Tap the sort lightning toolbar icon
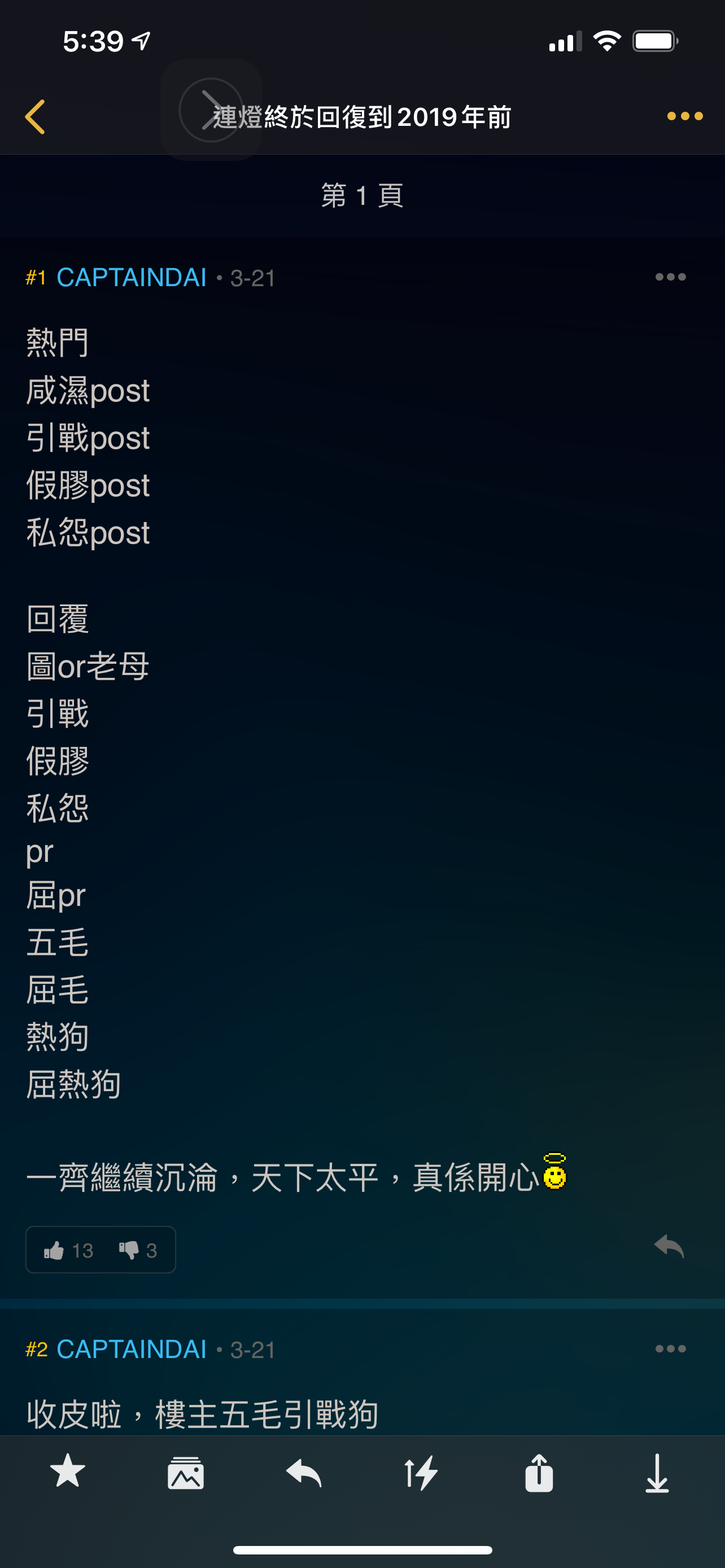The height and width of the screenshot is (1568, 725). 421,1473
